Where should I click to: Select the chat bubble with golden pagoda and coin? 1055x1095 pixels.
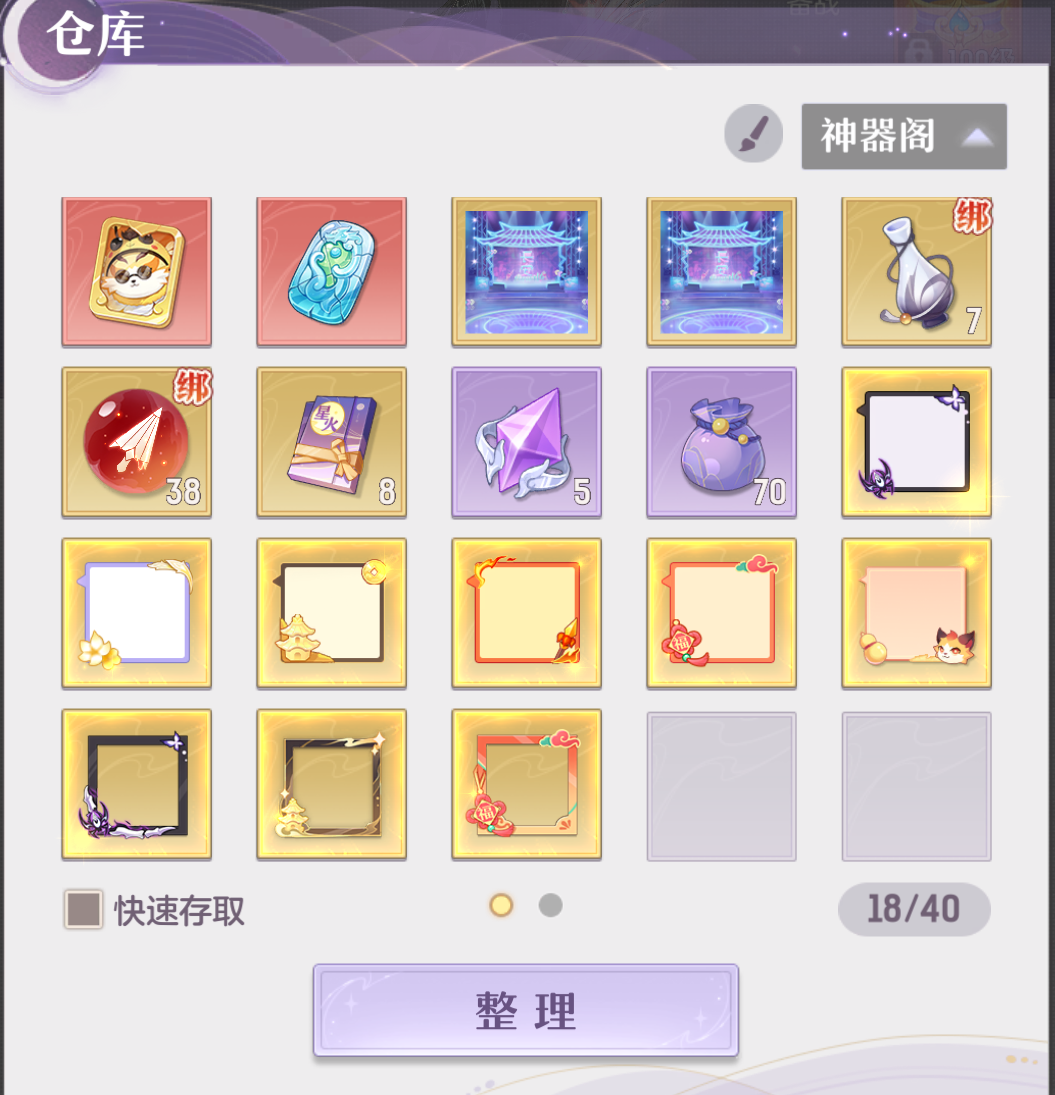[x=332, y=613]
